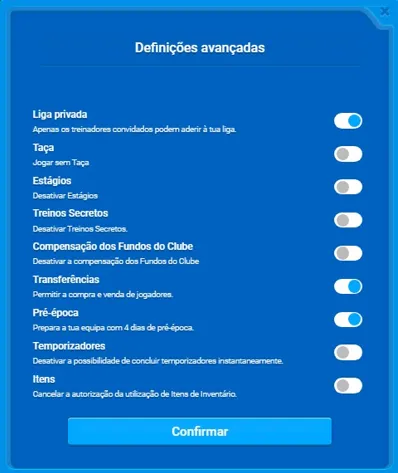The width and height of the screenshot is (398, 473).
Task: Toggle Compensação dos Fundos do Clube
Action: [348, 253]
